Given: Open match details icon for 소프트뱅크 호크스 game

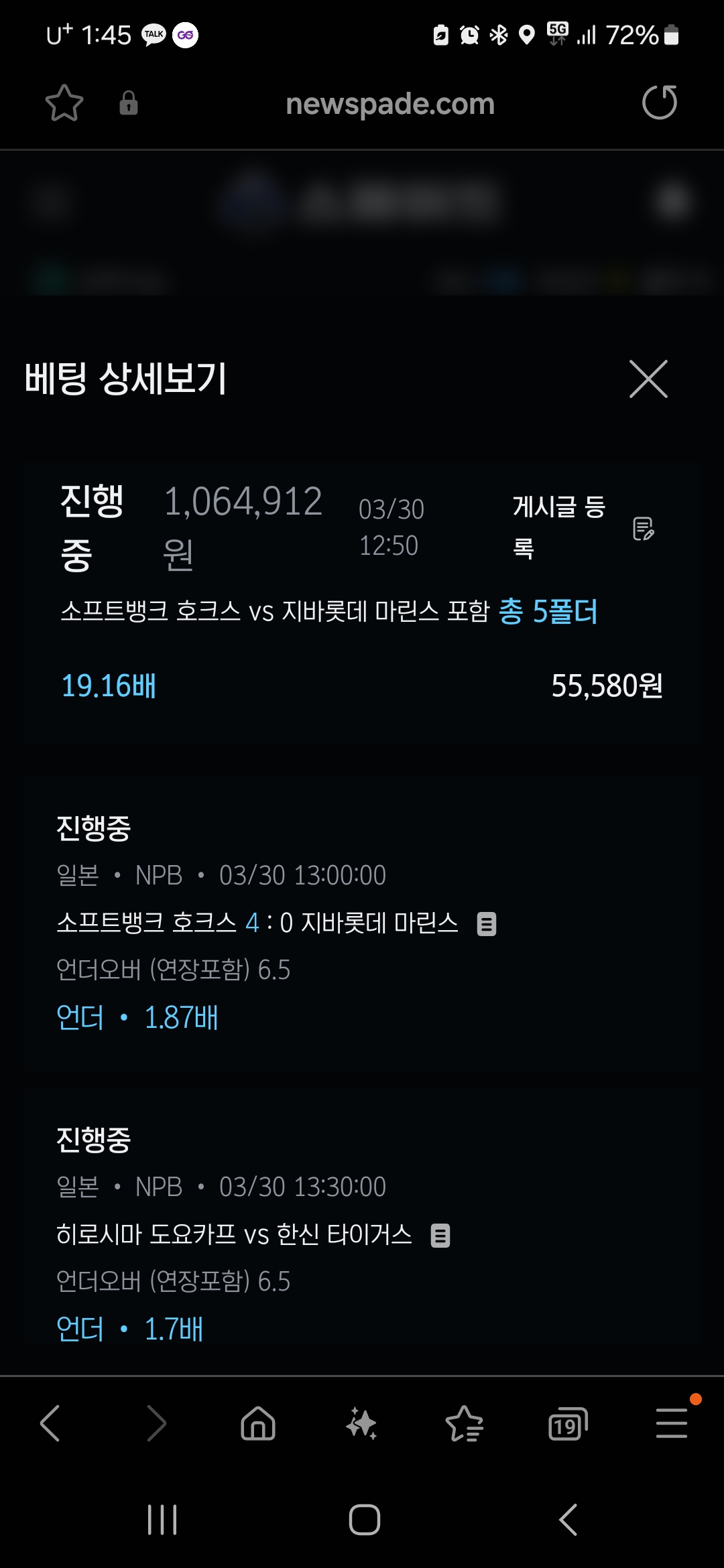Looking at the screenshot, I should [x=487, y=924].
